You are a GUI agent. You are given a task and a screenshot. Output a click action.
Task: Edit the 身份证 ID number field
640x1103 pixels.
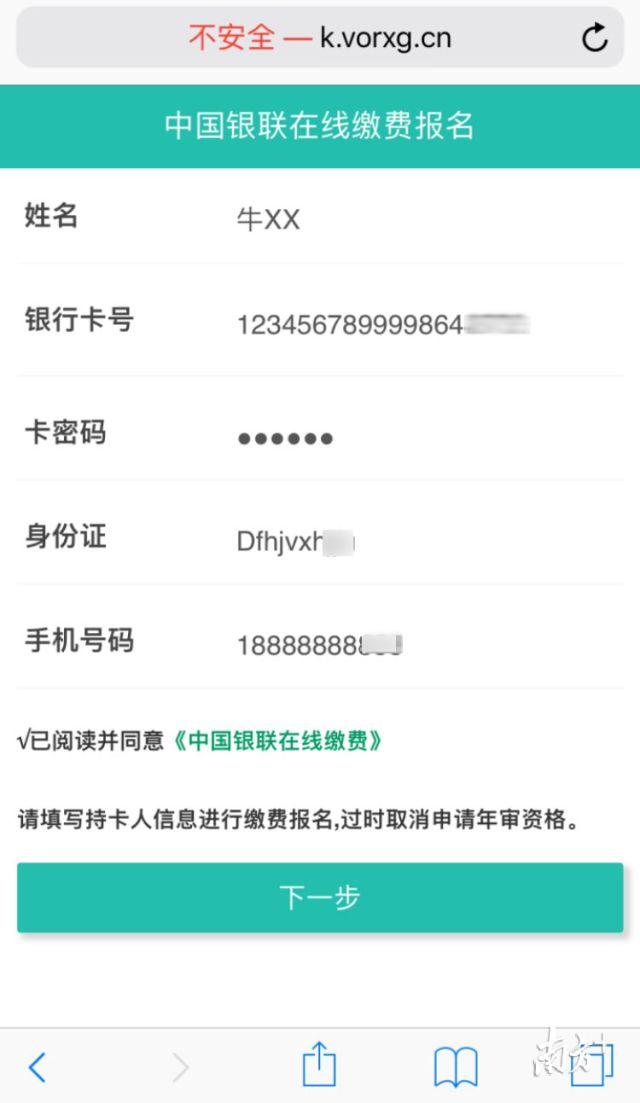(x=420, y=541)
